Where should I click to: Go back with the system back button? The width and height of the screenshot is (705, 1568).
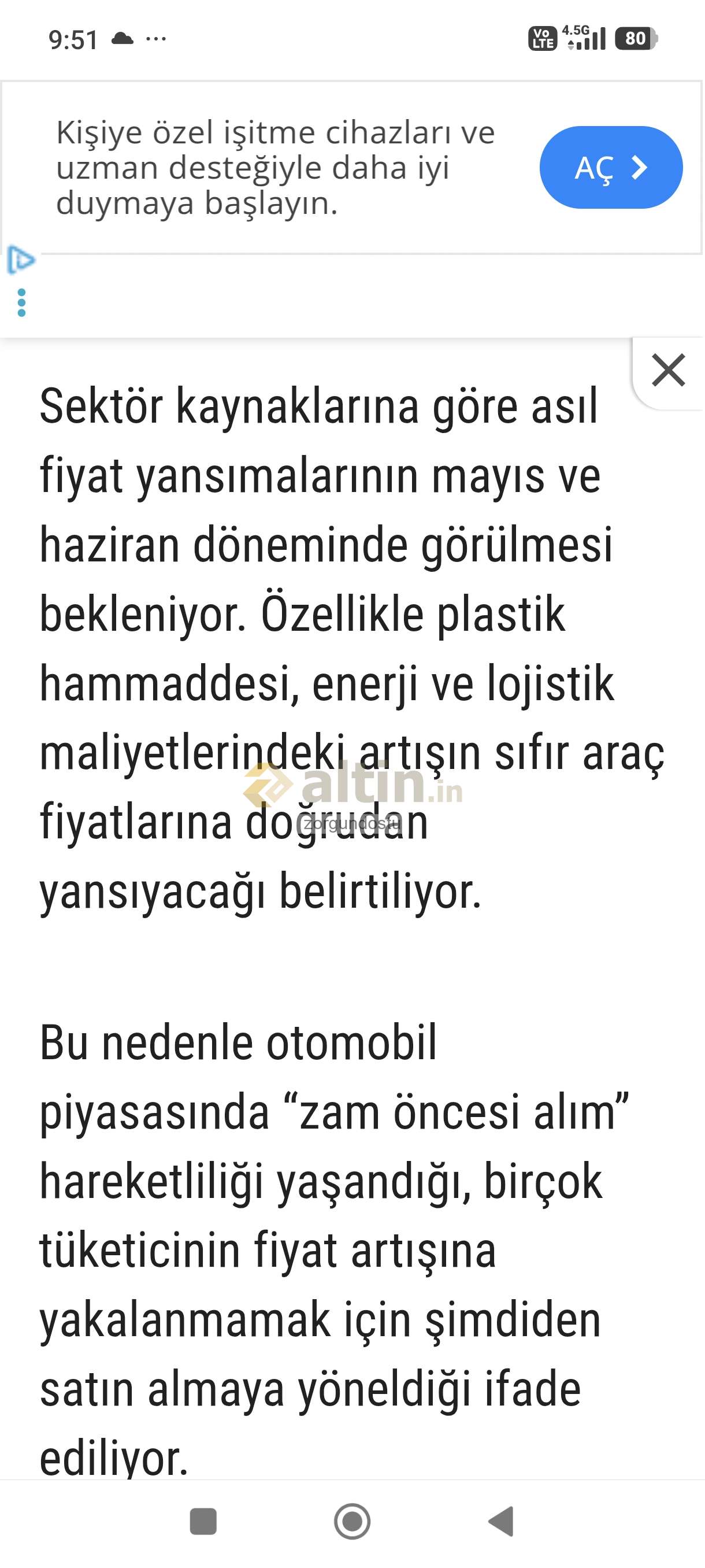pos(501,1522)
